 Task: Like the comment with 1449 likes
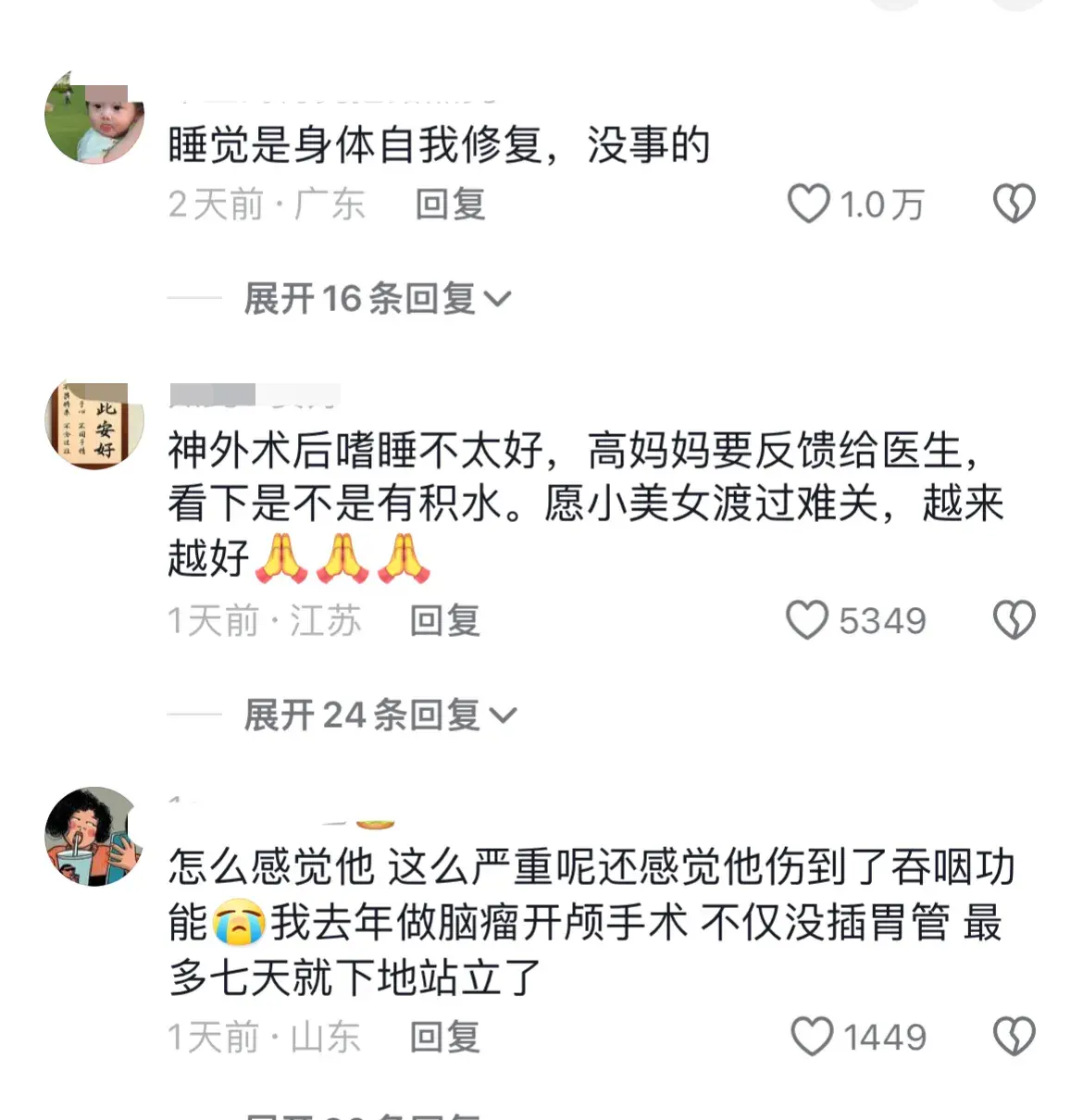pos(812,1037)
